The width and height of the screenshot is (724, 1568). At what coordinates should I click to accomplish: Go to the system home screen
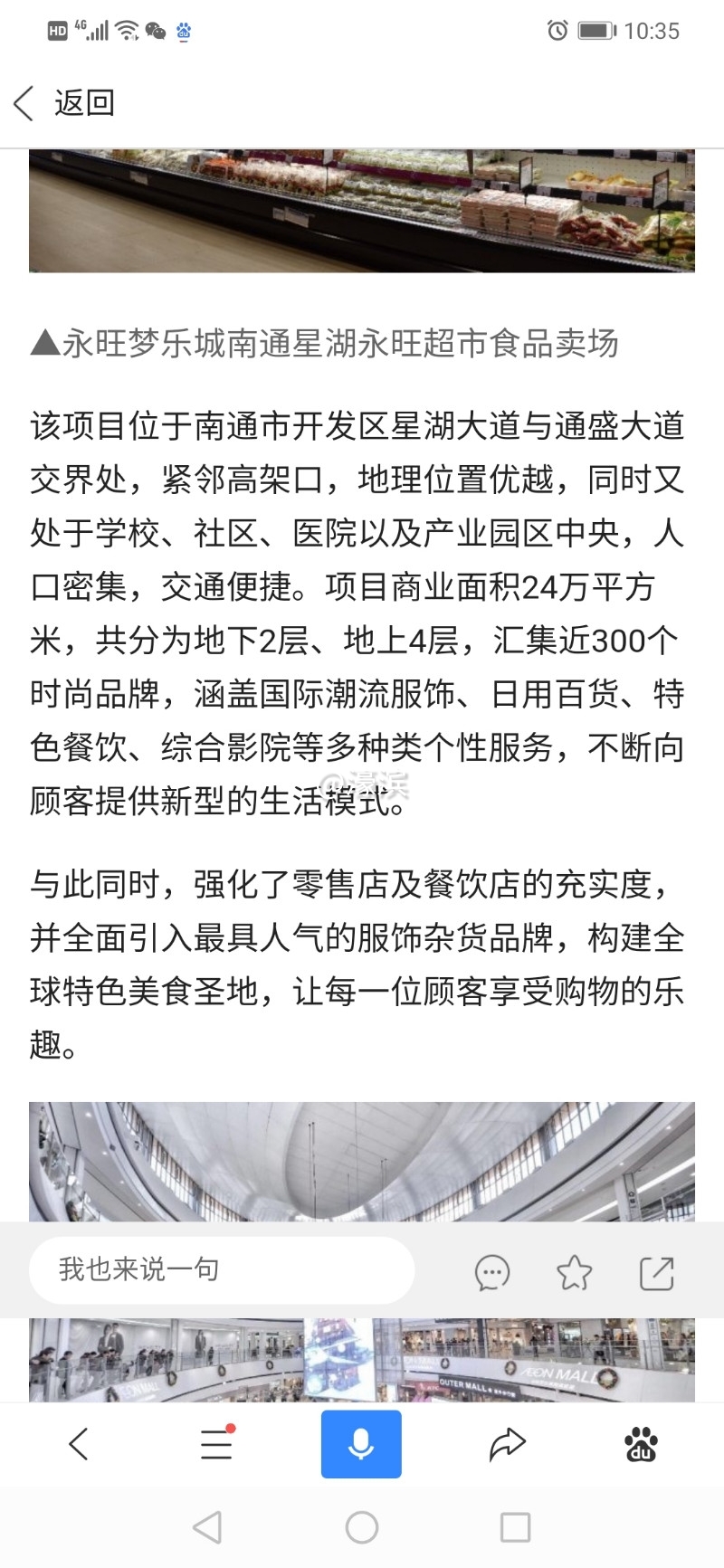(x=362, y=1527)
